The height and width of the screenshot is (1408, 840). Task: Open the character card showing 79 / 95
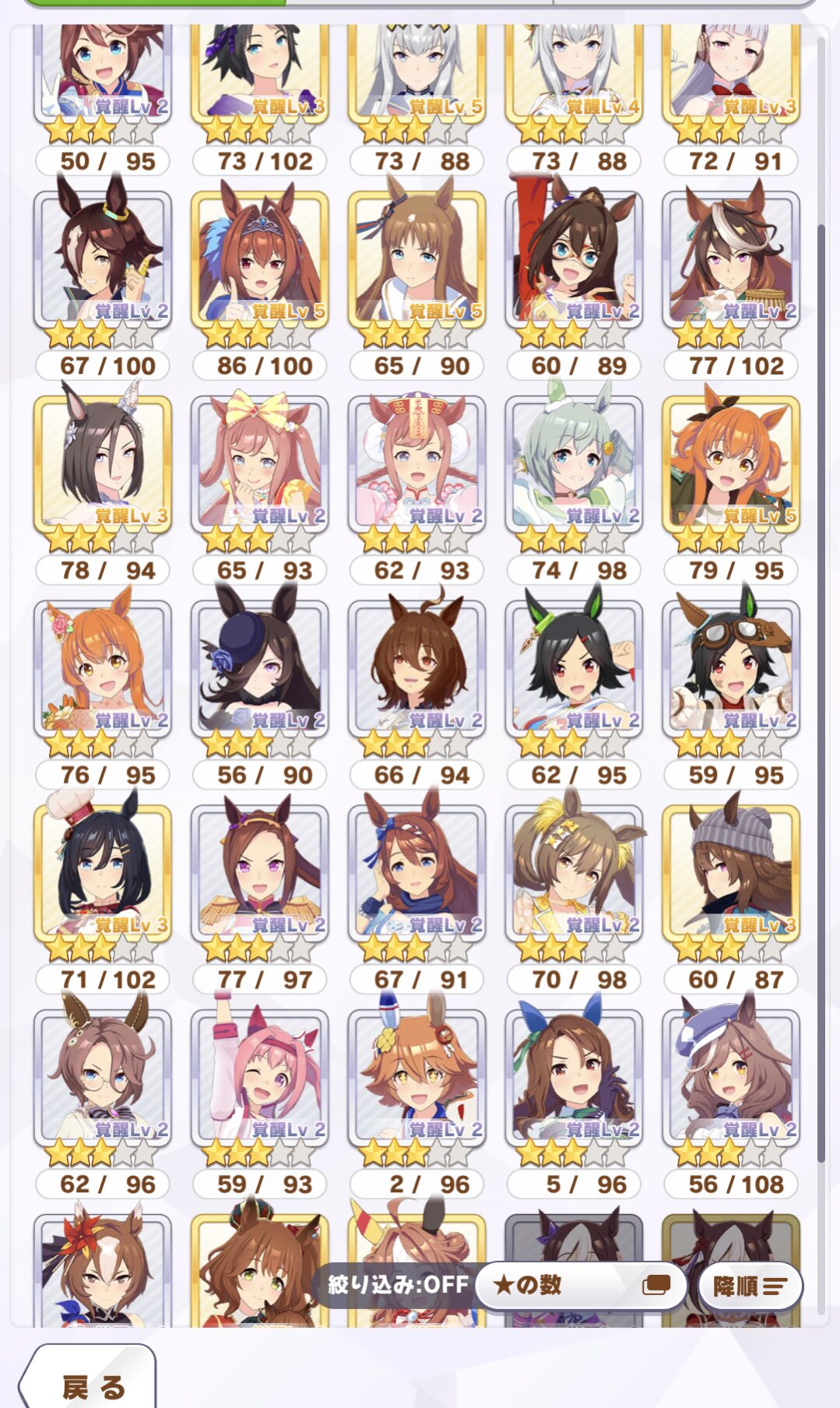[x=732, y=484]
